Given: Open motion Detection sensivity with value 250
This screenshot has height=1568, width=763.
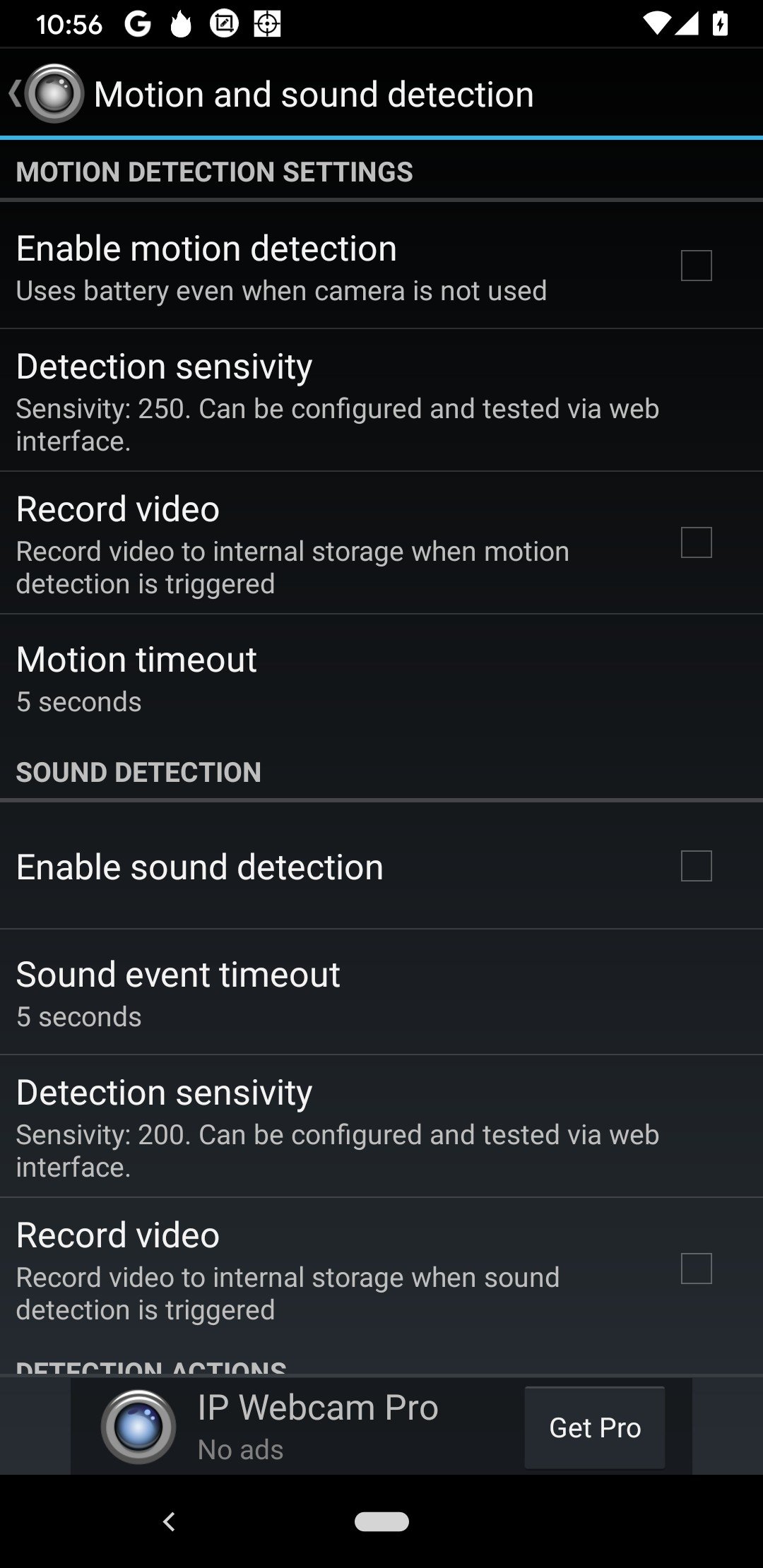Looking at the screenshot, I should [x=381, y=400].
